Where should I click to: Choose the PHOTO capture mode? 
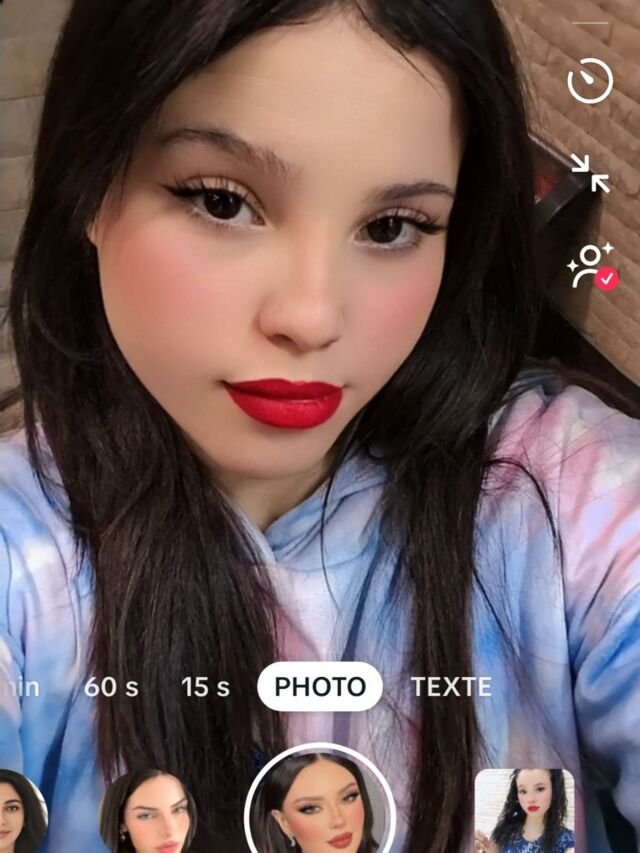pos(320,687)
